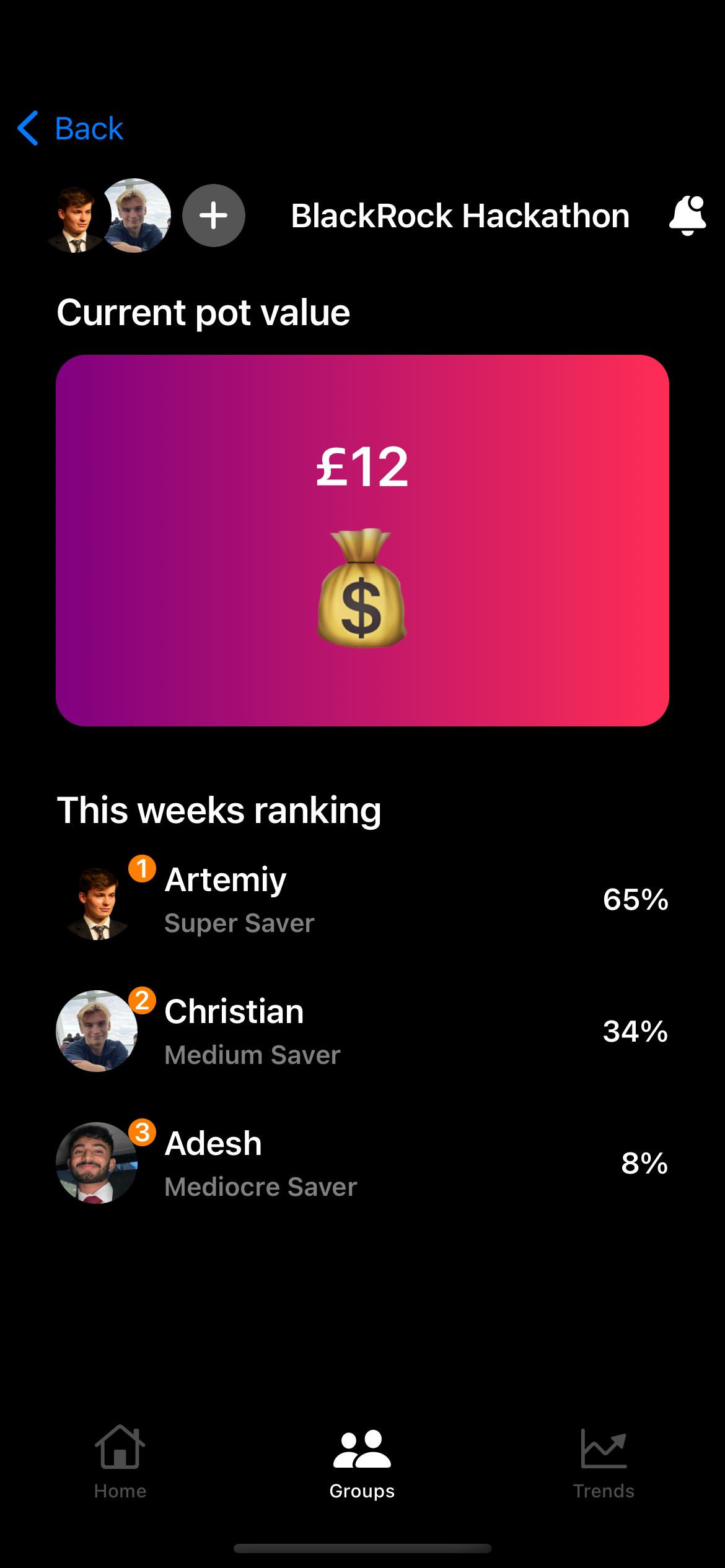View Christian's ranking details
The height and width of the screenshot is (1568, 725).
point(362,1032)
